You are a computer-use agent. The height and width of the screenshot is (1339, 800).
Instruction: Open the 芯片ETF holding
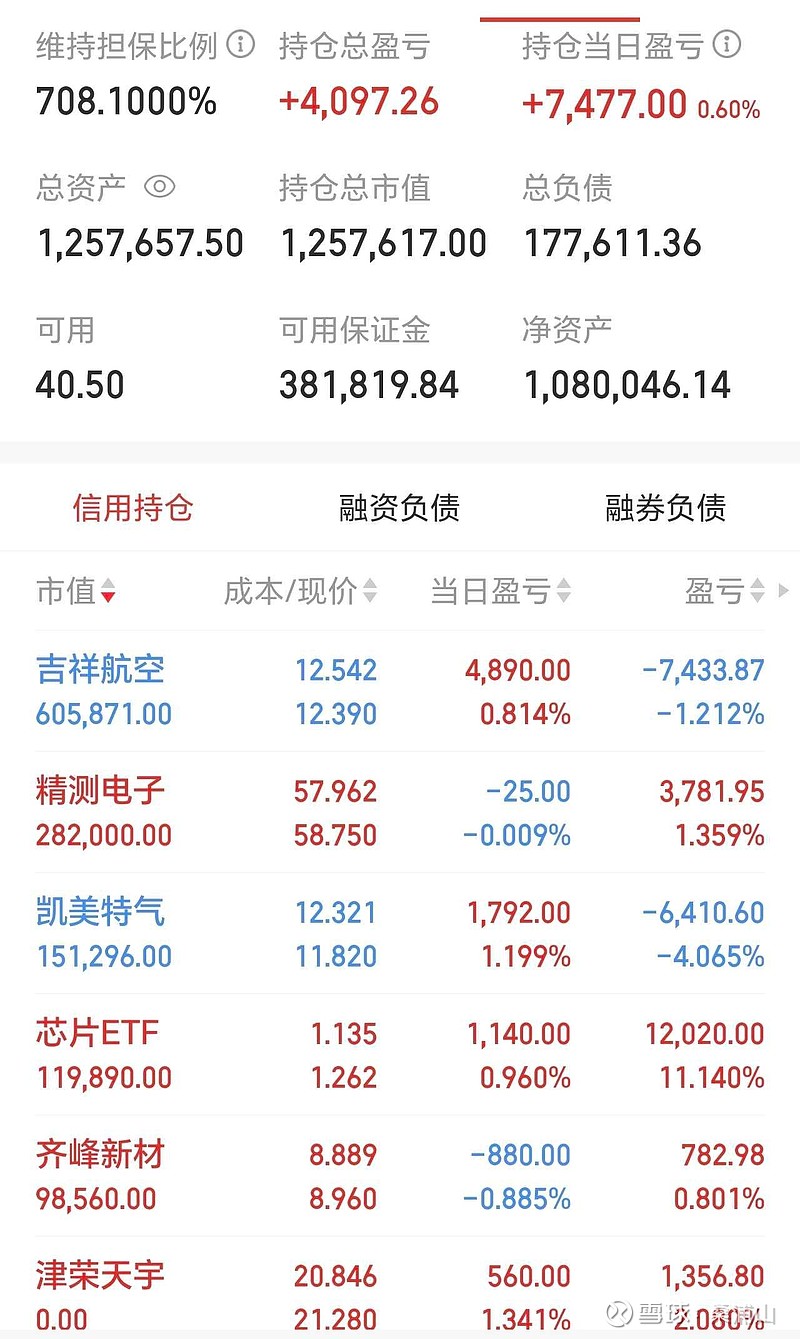400,1054
